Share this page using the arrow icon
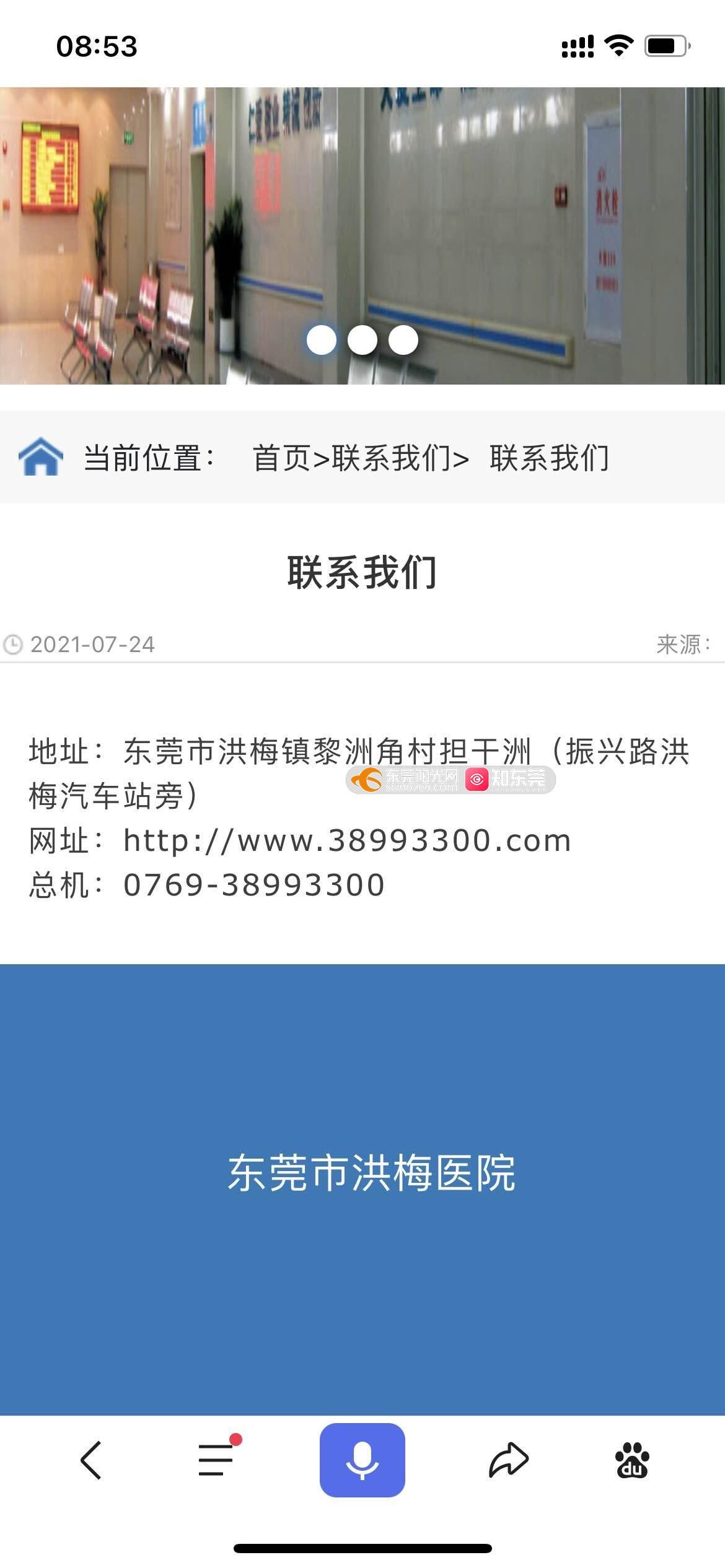The height and width of the screenshot is (1568, 725). click(508, 1460)
